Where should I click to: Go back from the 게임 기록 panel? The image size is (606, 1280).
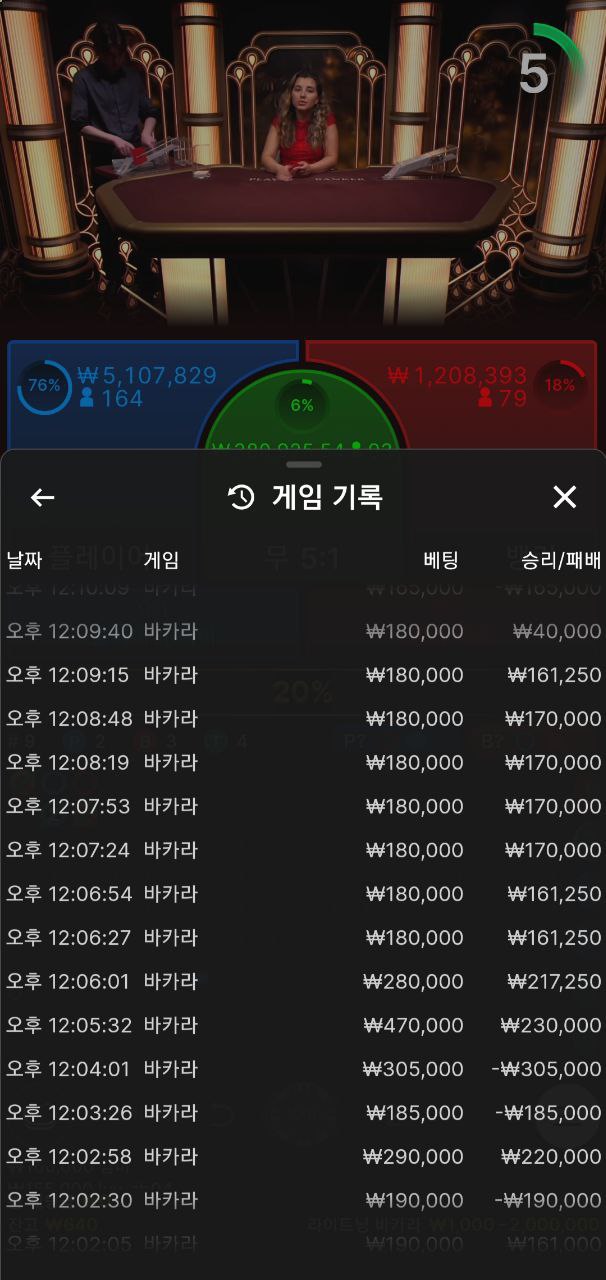click(42, 497)
